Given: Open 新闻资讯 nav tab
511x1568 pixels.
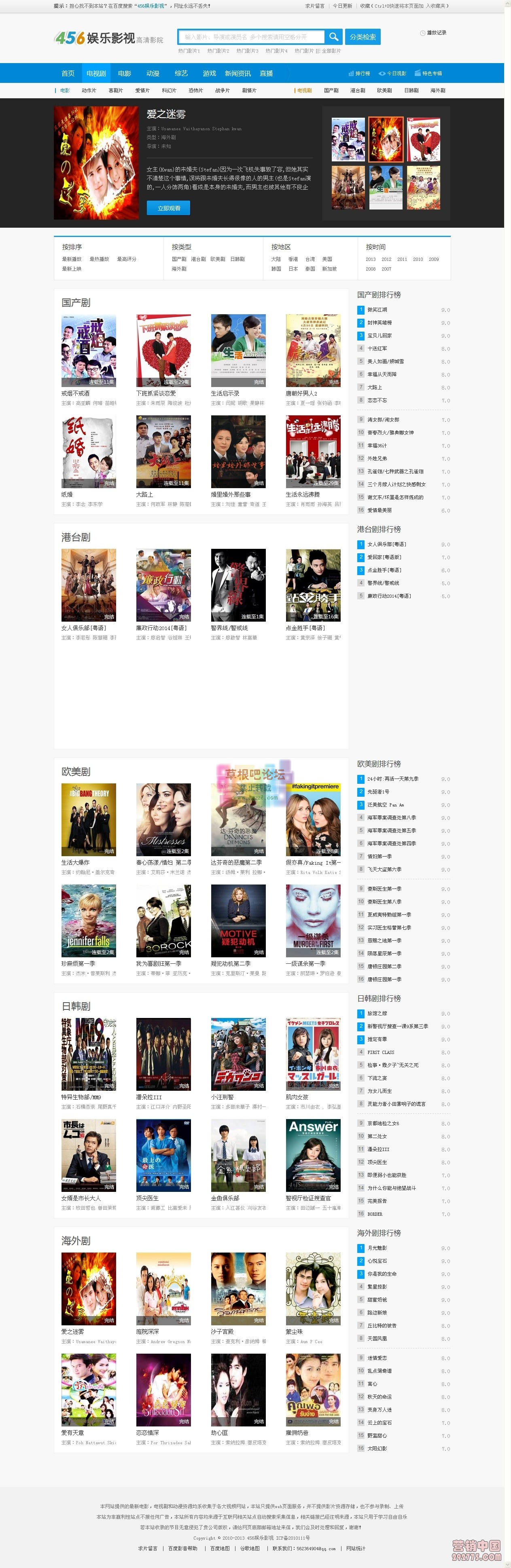Looking at the screenshot, I should (x=237, y=73).
